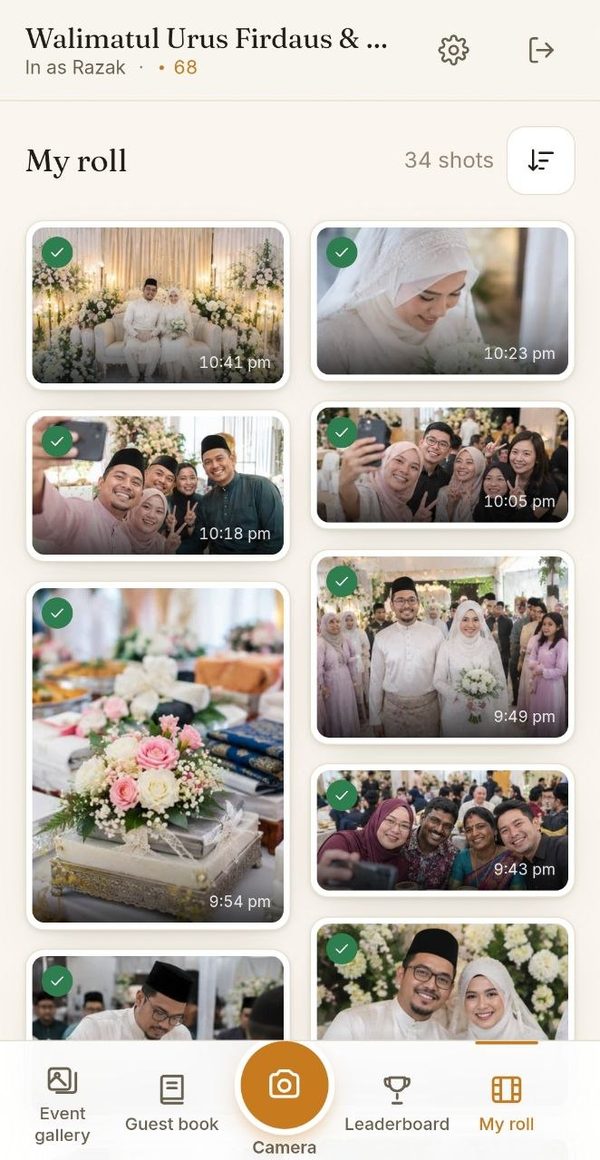Screen dimensions: 600x1160
Task: Open the settings gear
Action: click(454, 50)
